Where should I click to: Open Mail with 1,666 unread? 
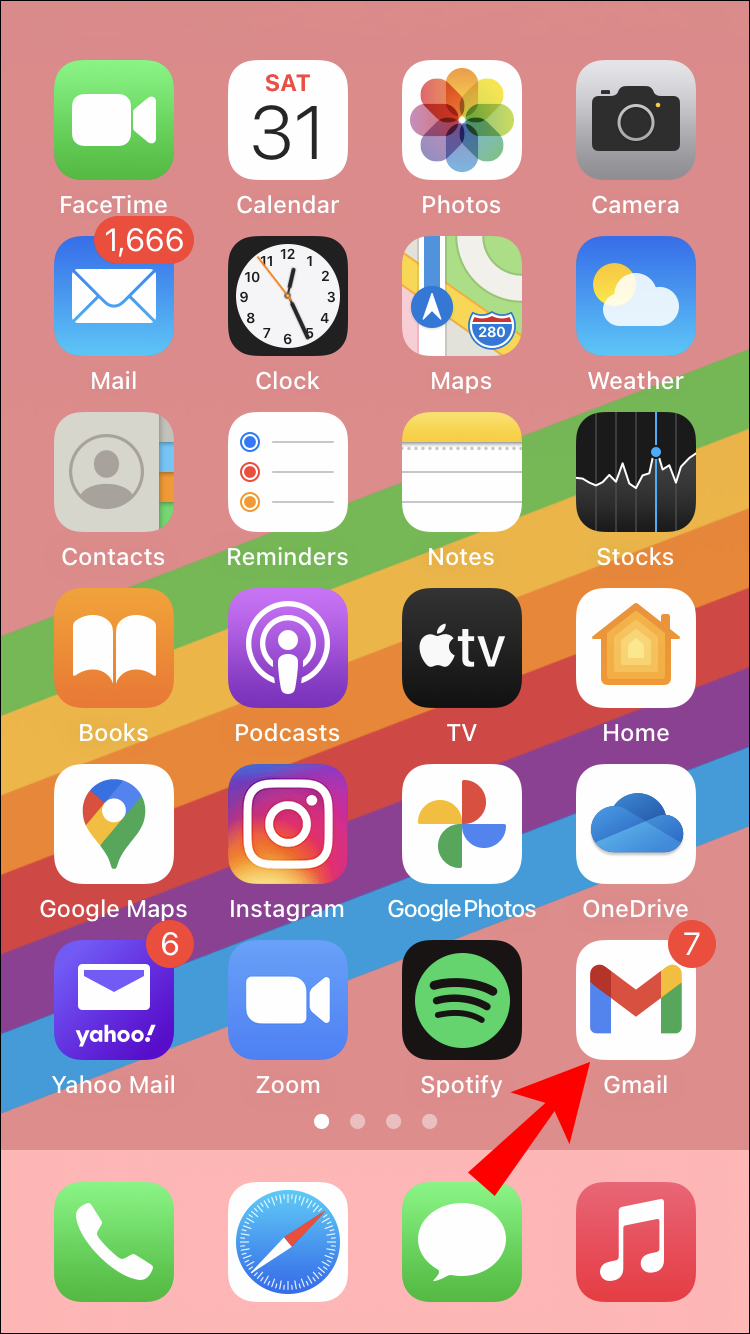pyautogui.click(x=114, y=296)
